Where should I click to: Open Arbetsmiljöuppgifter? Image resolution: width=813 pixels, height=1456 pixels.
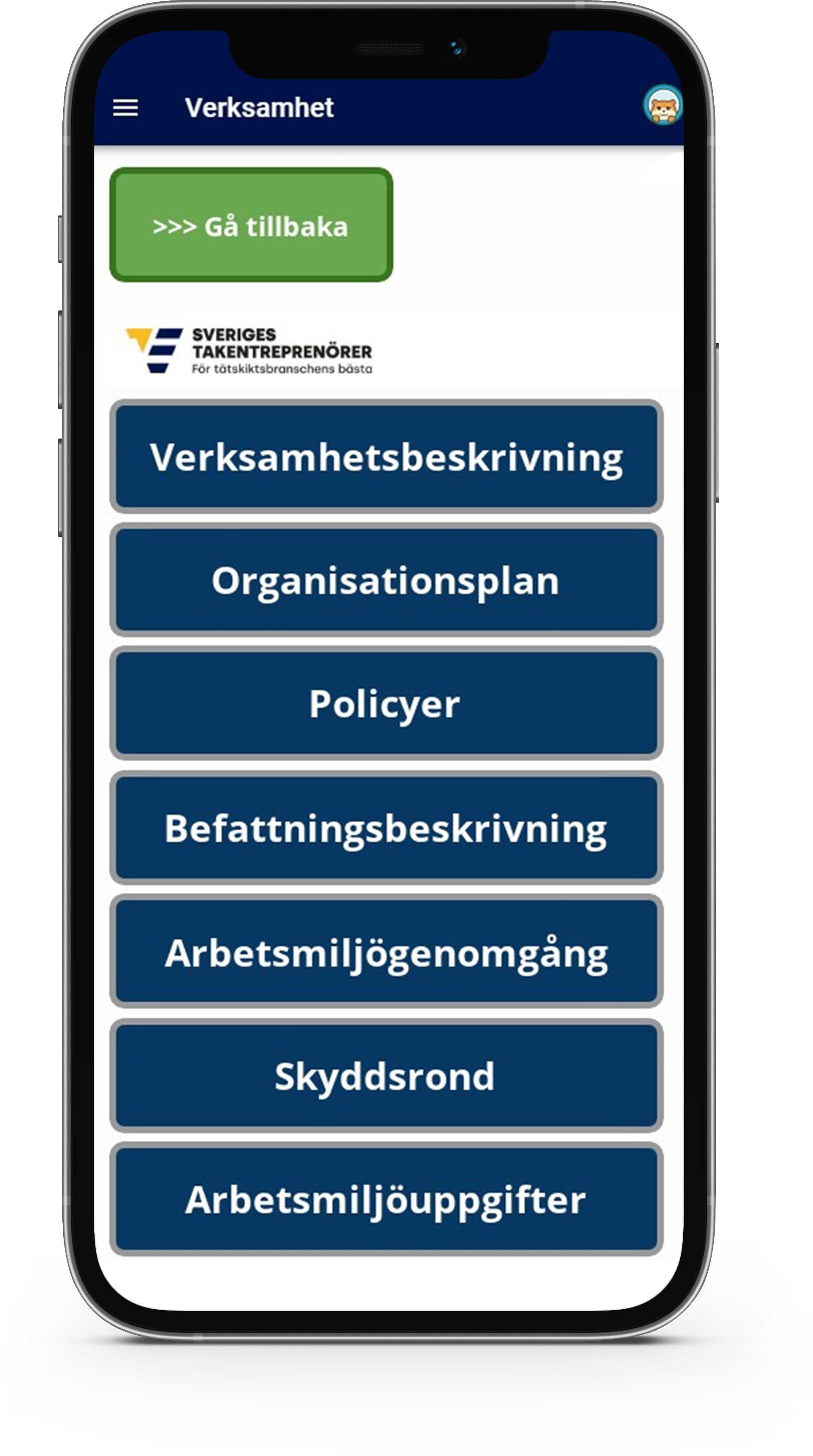[x=386, y=1199]
